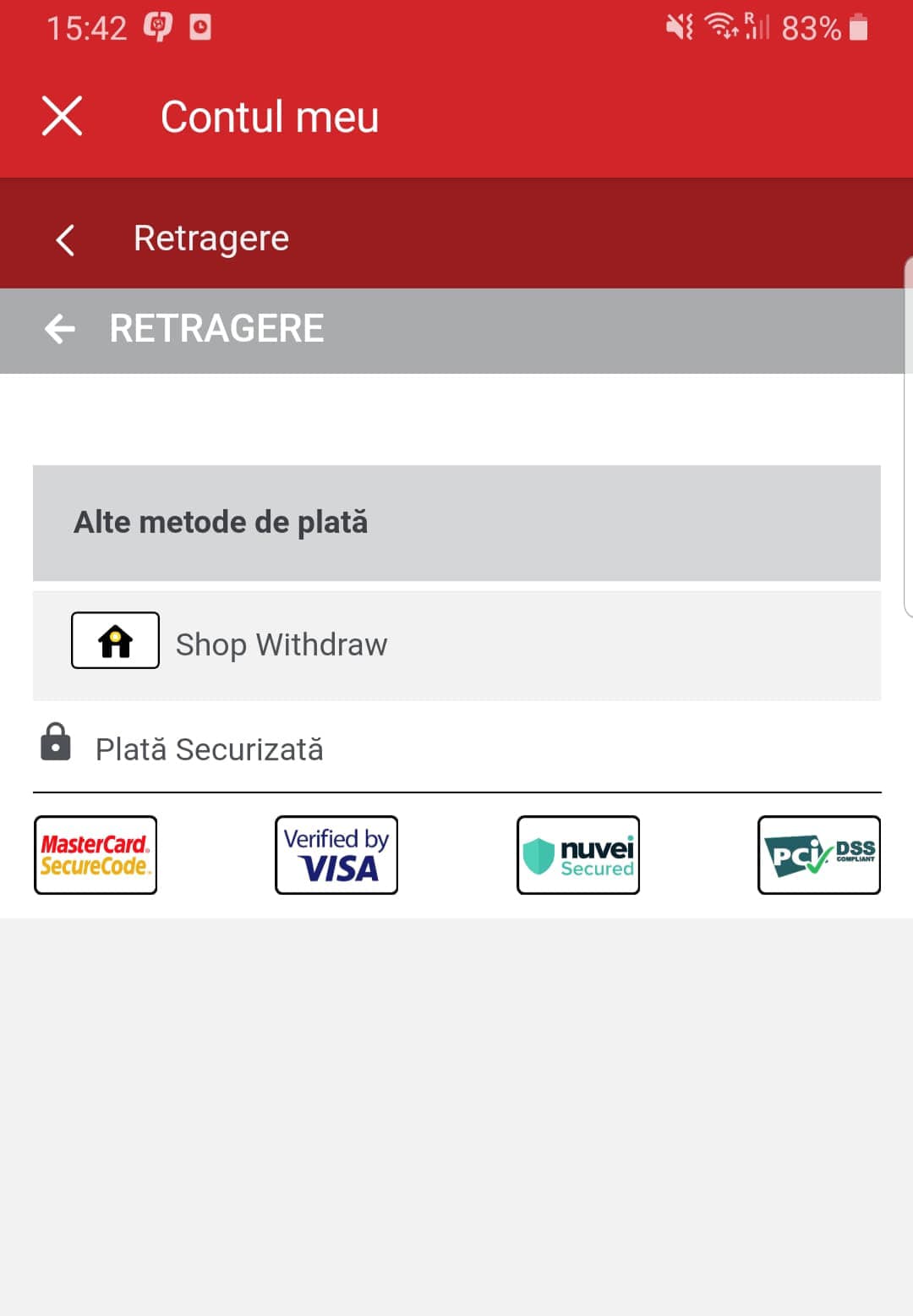This screenshot has height=1316, width=913.
Task: Go back from the Retragere section
Action: pyautogui.click(x=65, y=239)
